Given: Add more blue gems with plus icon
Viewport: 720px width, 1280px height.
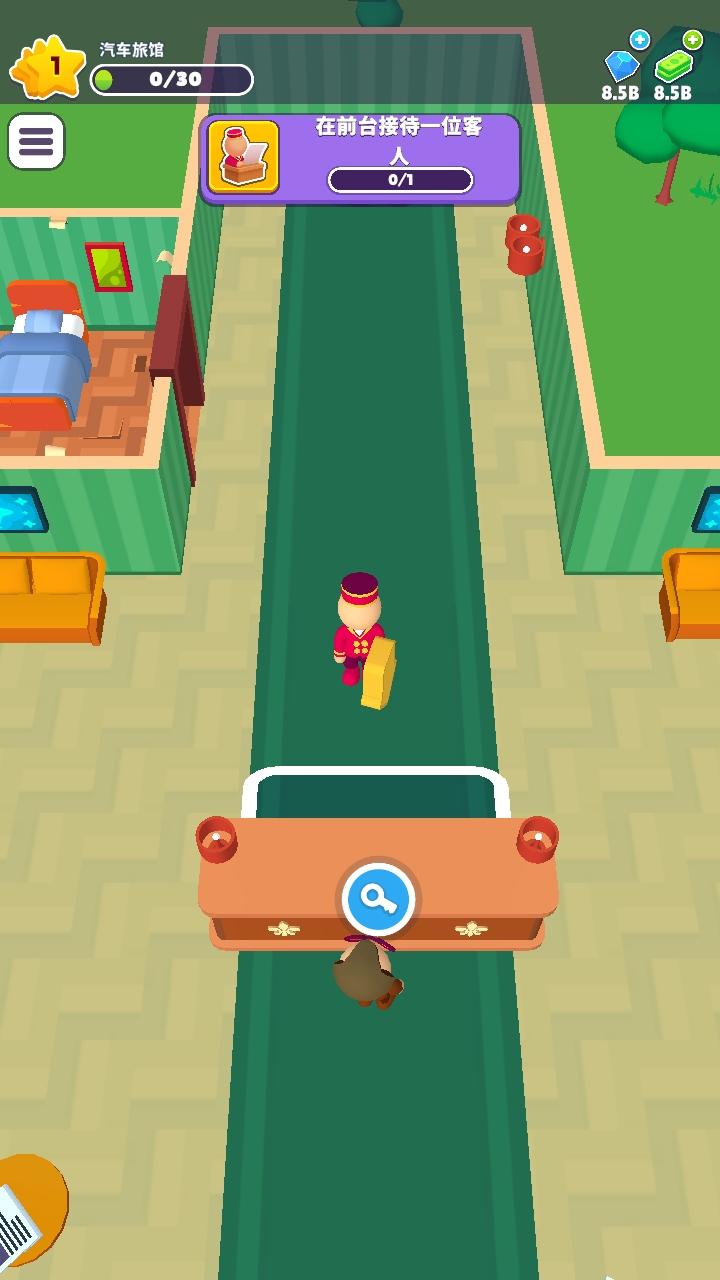Looking at the screenshot, I should 639,41.
